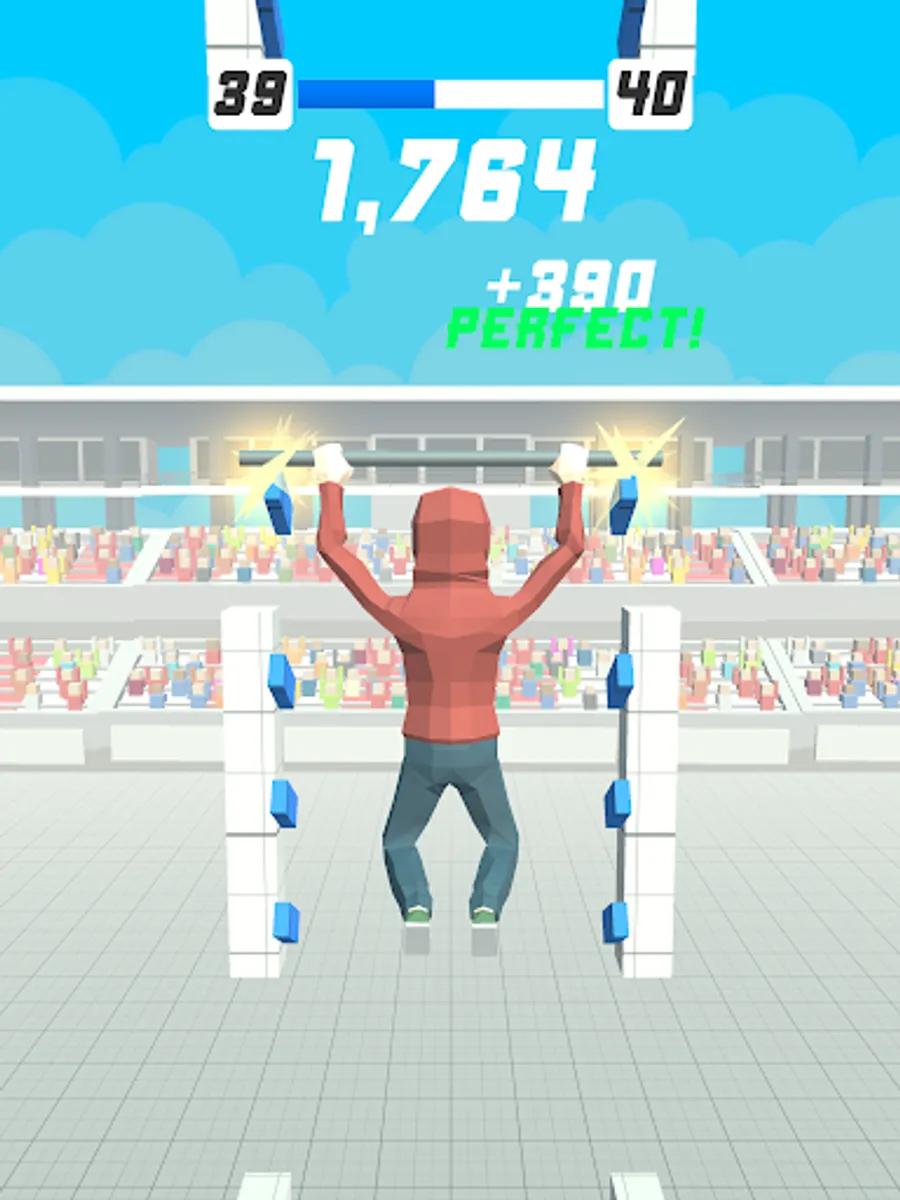The width and height of the screenshot is (900, 1200).
Task: Tap the PERFECT! text
Action: tap(578, 322)
